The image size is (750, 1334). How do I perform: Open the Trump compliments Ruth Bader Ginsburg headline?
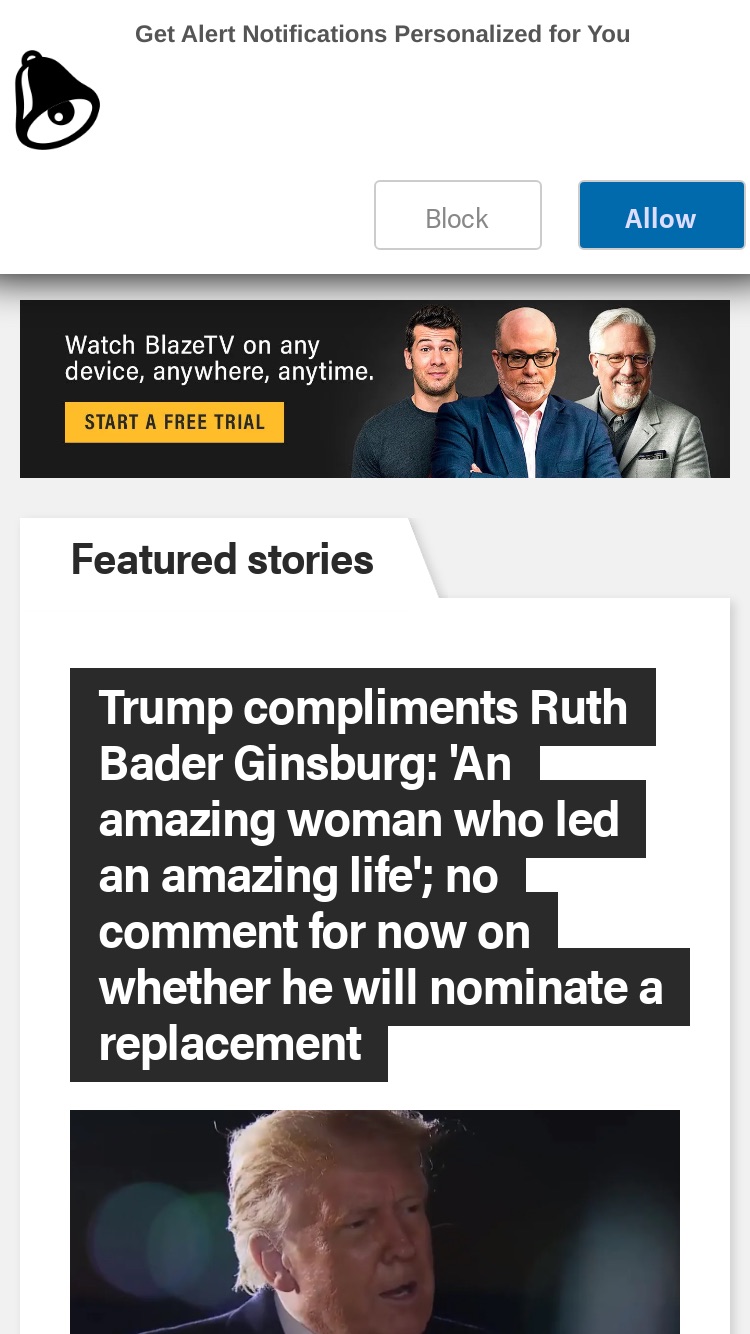[380, 875]
